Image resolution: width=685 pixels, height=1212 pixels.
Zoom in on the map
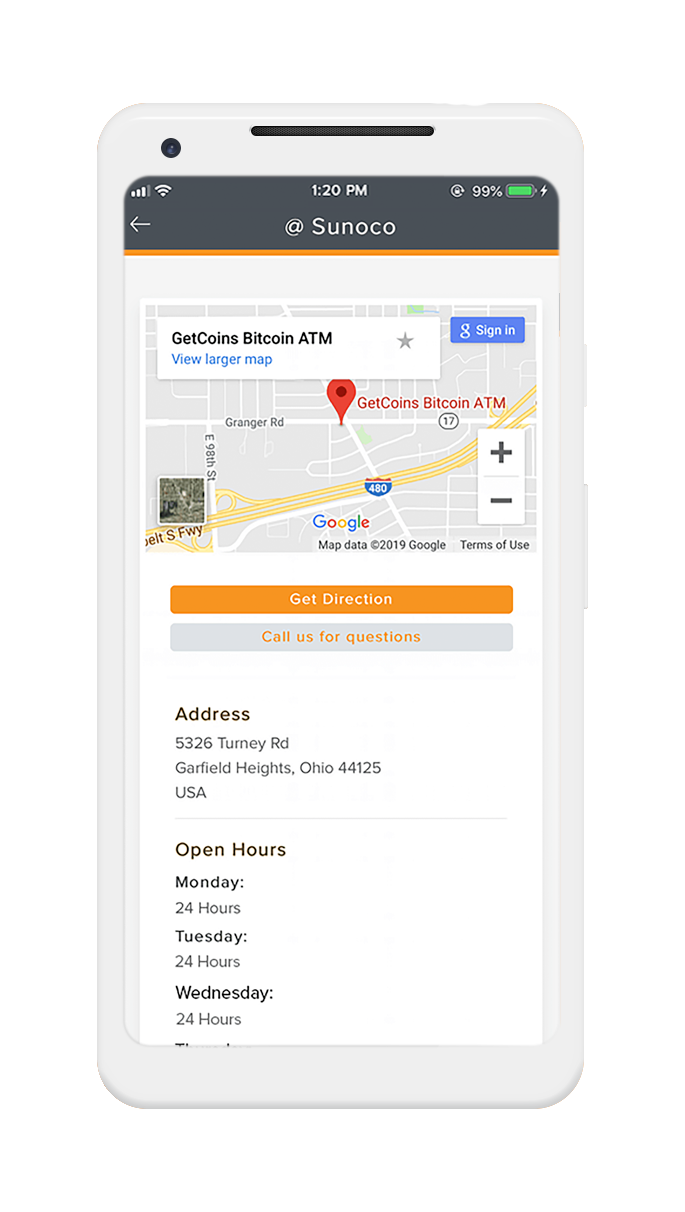(501, 453)
